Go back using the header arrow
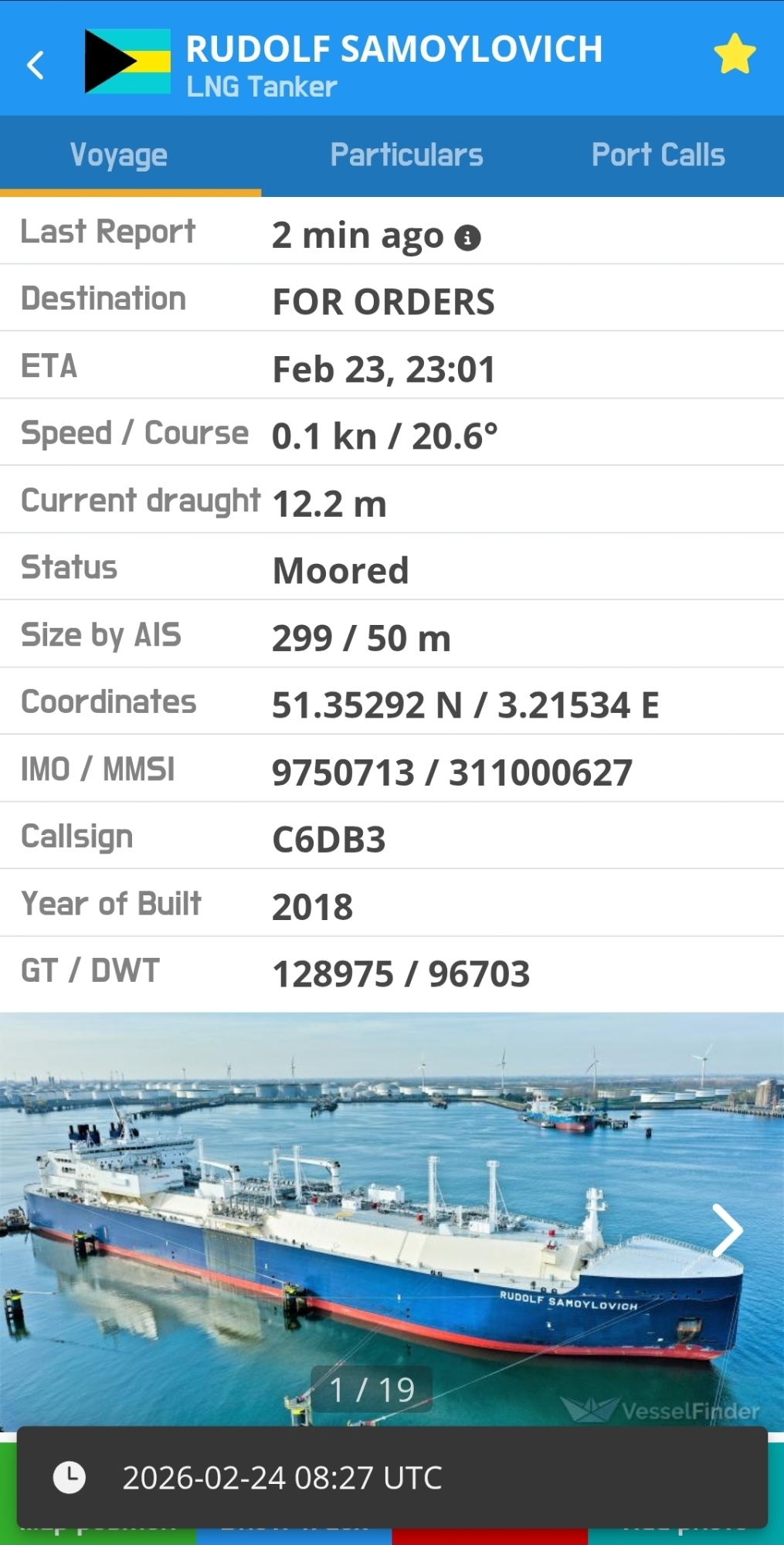The image size is (784, 1545). tap(36, 65)
